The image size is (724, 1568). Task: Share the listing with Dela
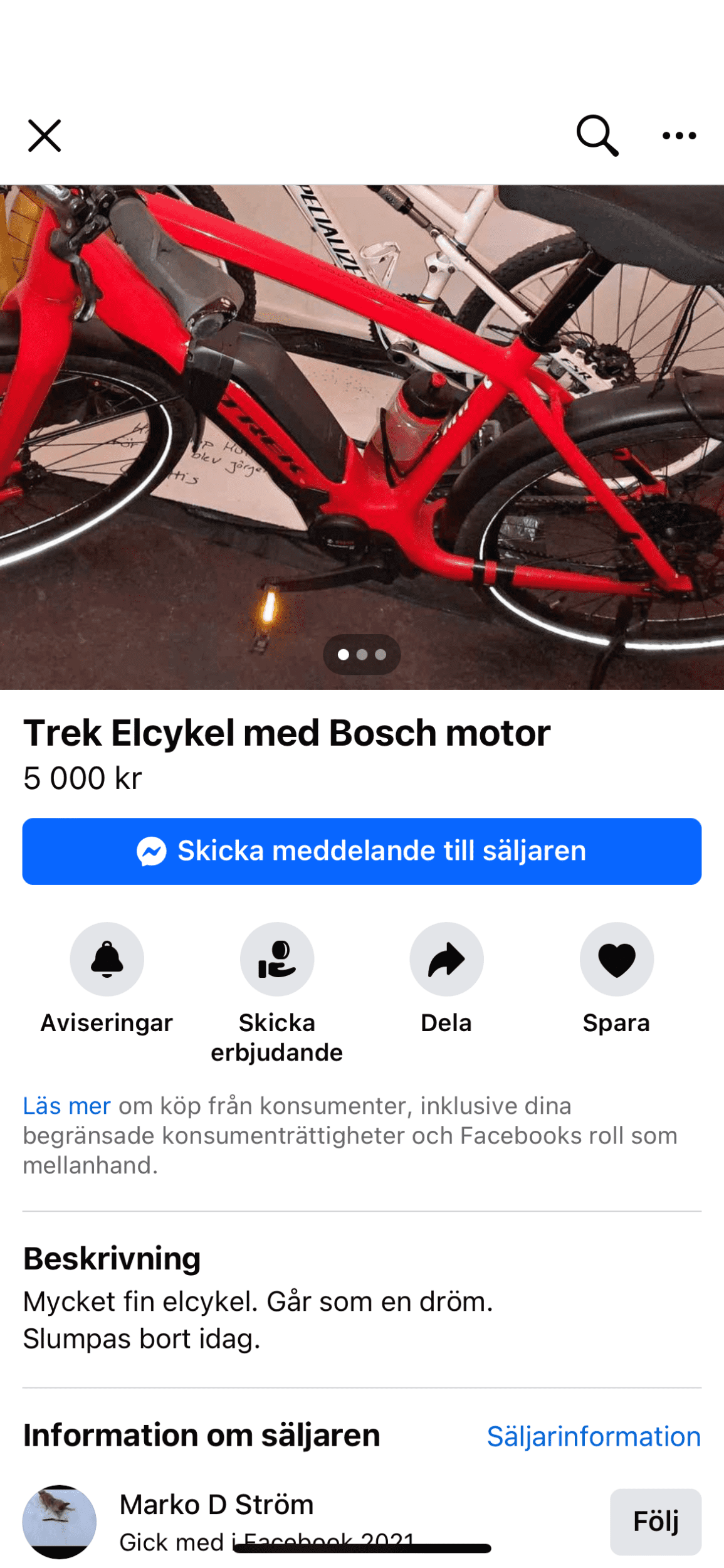pyautogui.click(x=446, y=959)
